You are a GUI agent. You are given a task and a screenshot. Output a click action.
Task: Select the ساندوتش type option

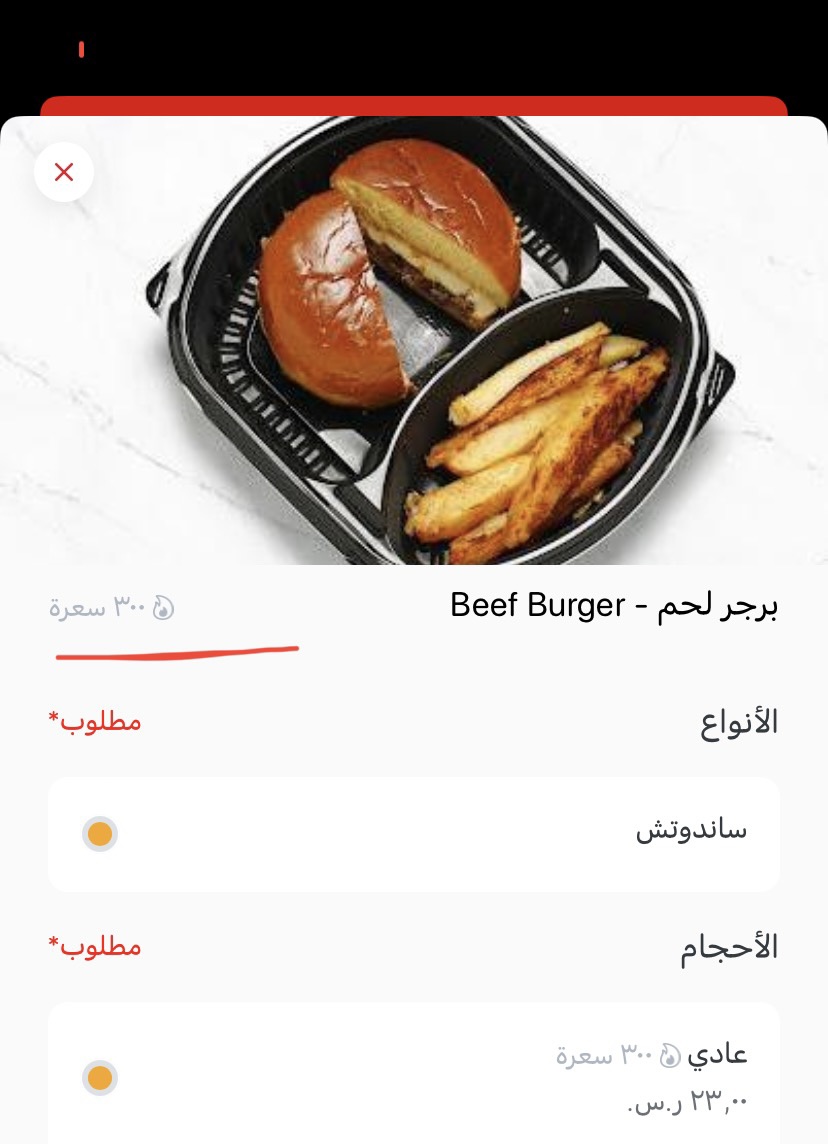pos(100,834)
